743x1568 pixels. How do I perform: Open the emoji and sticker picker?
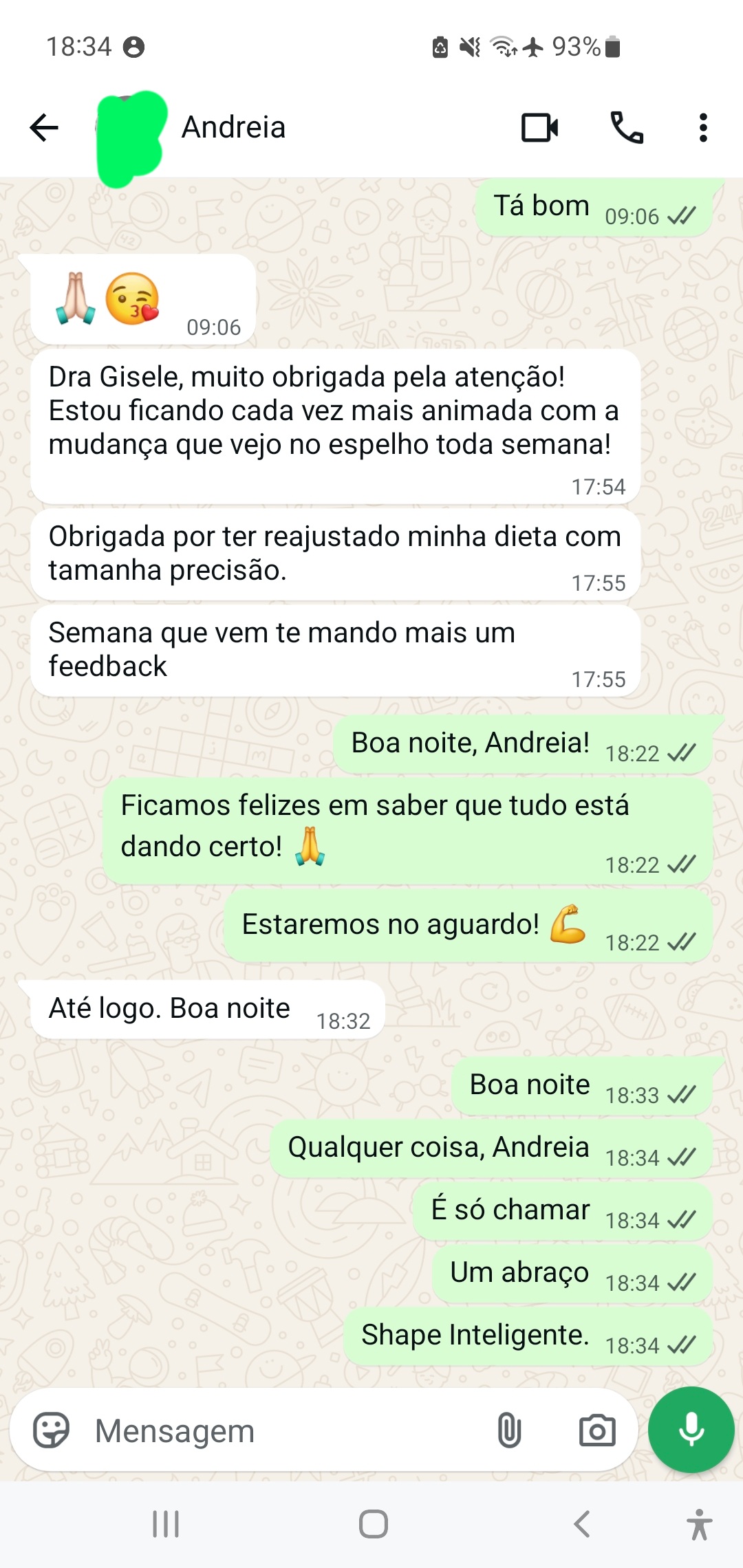52,1430
